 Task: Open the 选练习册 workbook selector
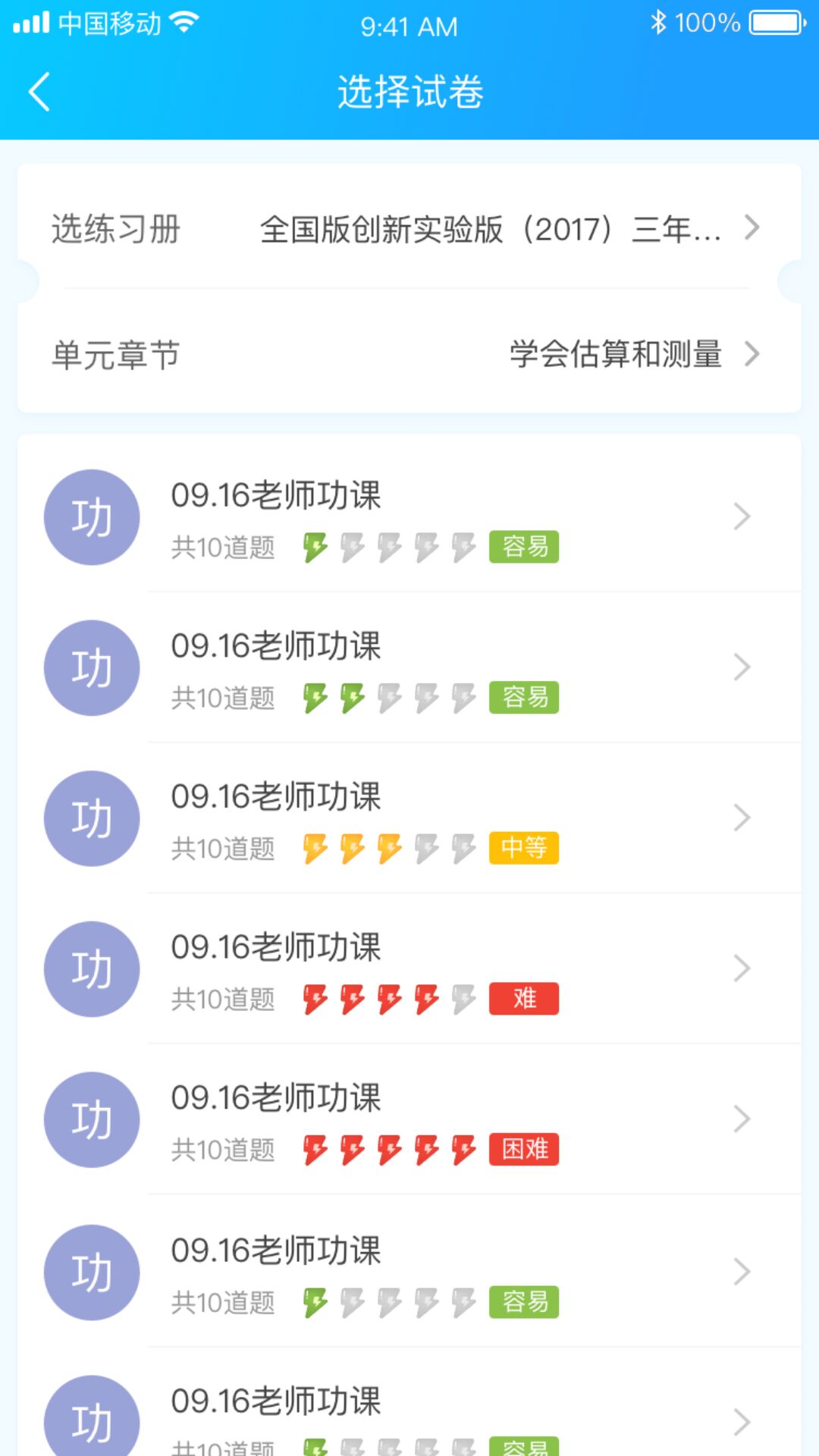coord(409,228)
